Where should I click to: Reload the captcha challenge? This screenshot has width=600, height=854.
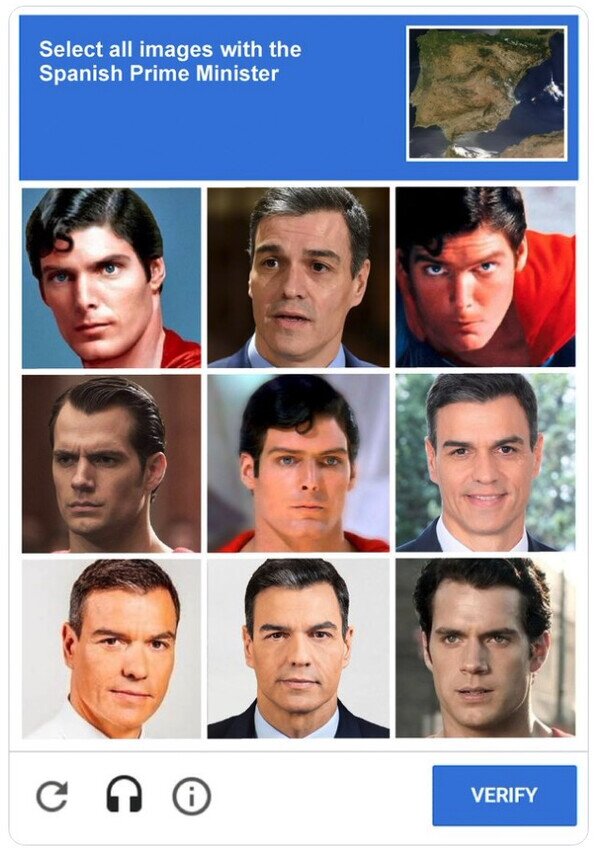(x=52, y=796)
